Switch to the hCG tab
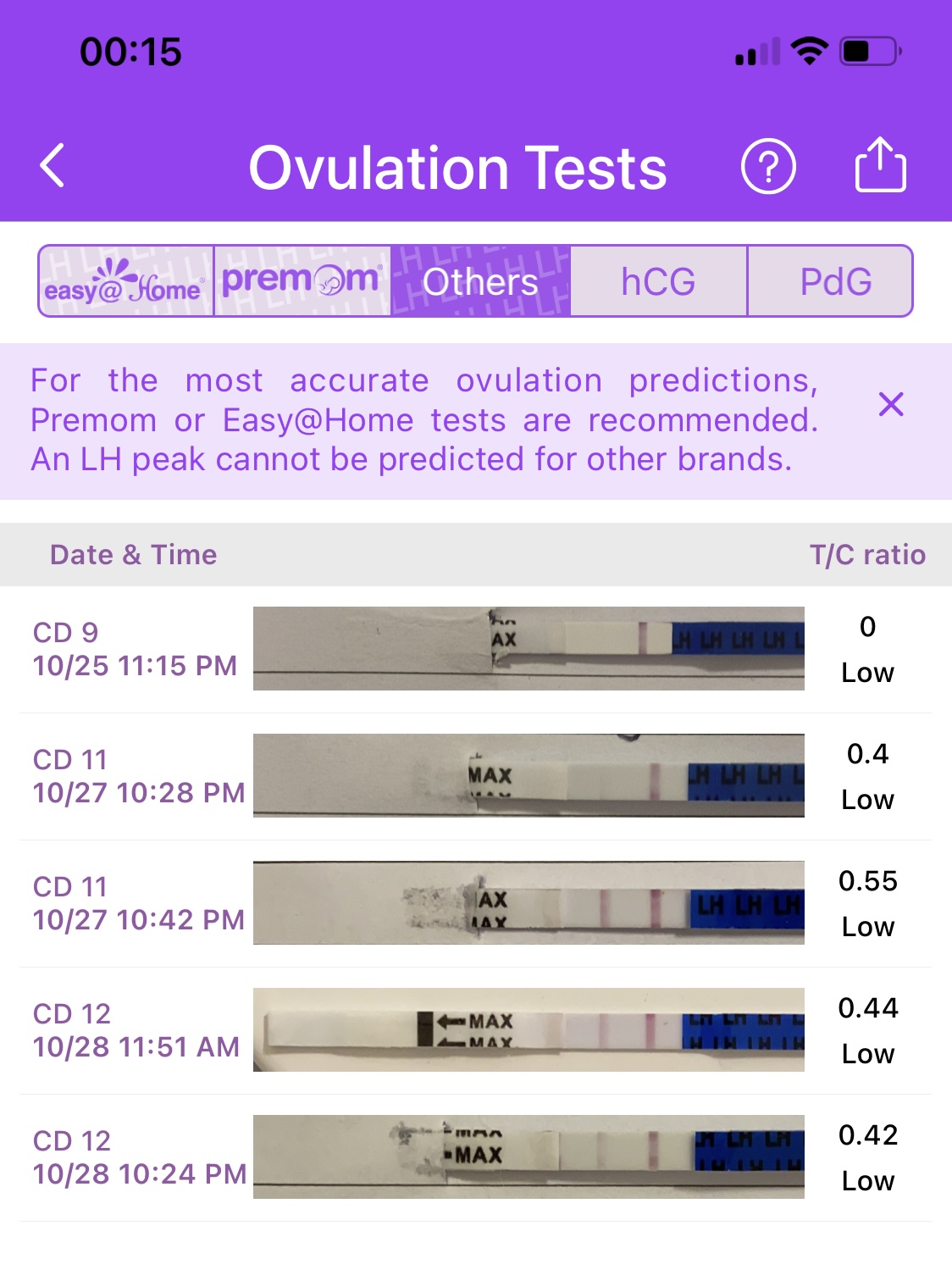 coord(658,281)
